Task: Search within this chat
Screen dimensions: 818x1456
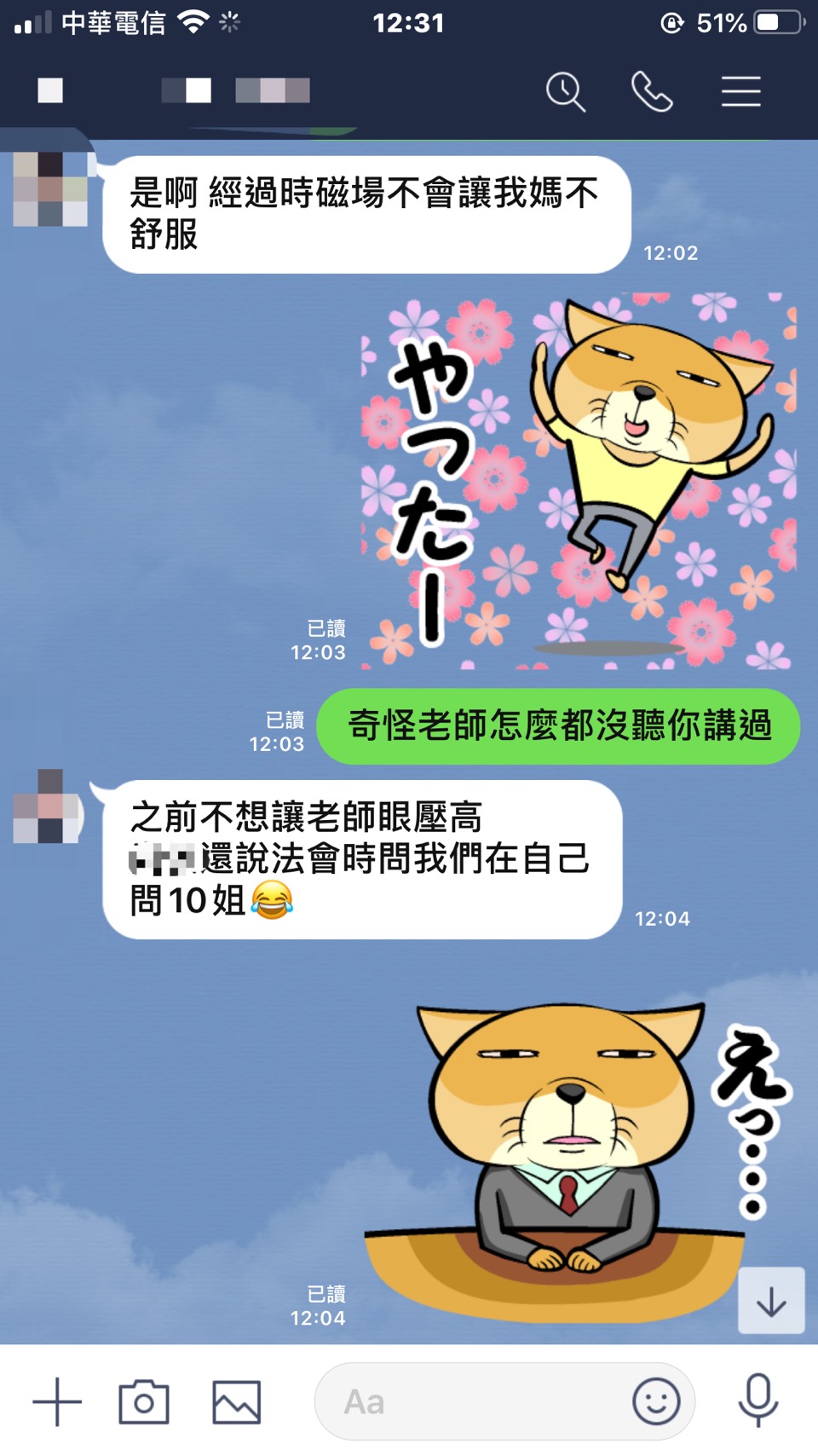Action: 566,91
